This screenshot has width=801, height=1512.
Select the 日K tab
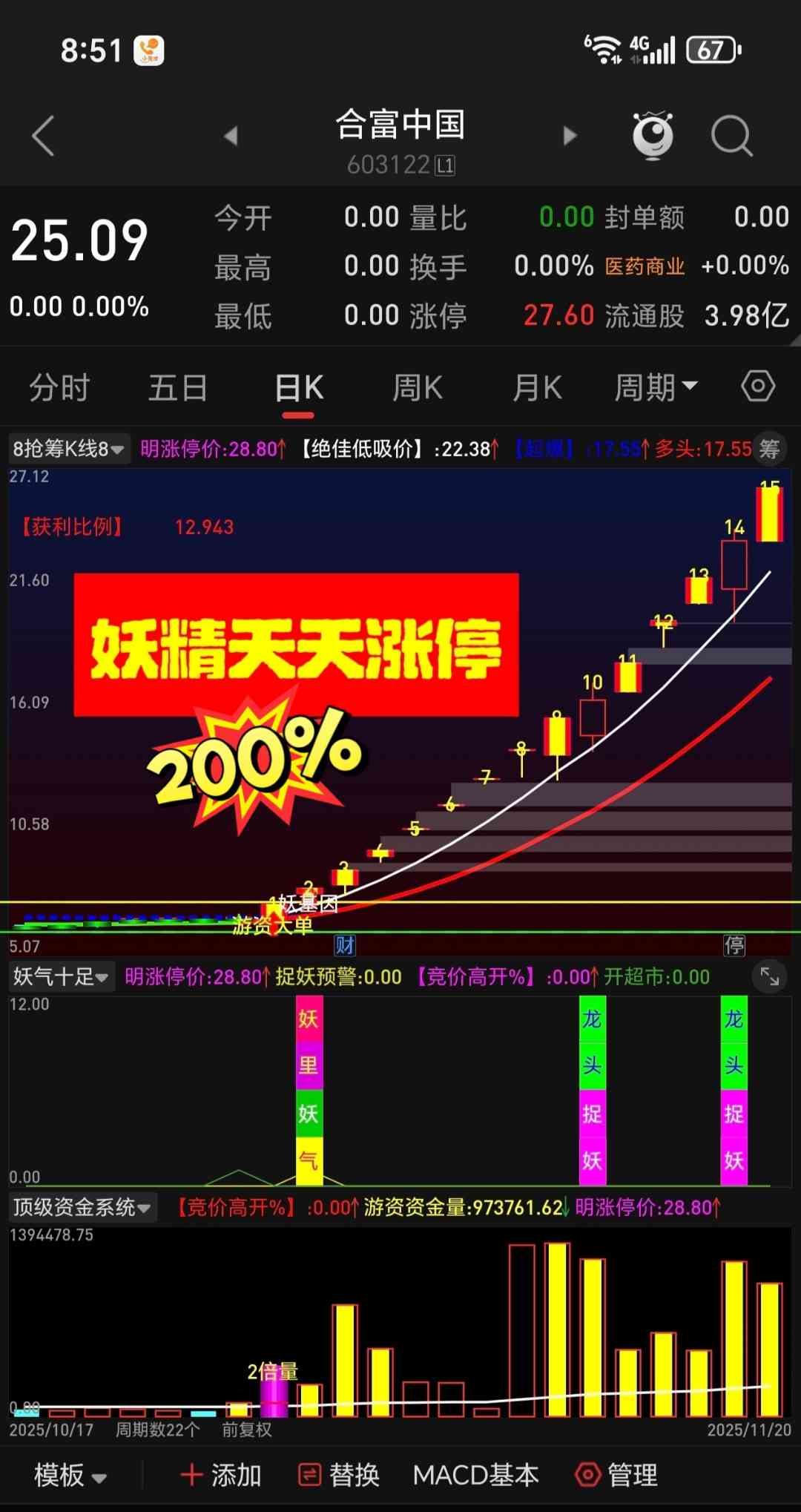(299, 387)
